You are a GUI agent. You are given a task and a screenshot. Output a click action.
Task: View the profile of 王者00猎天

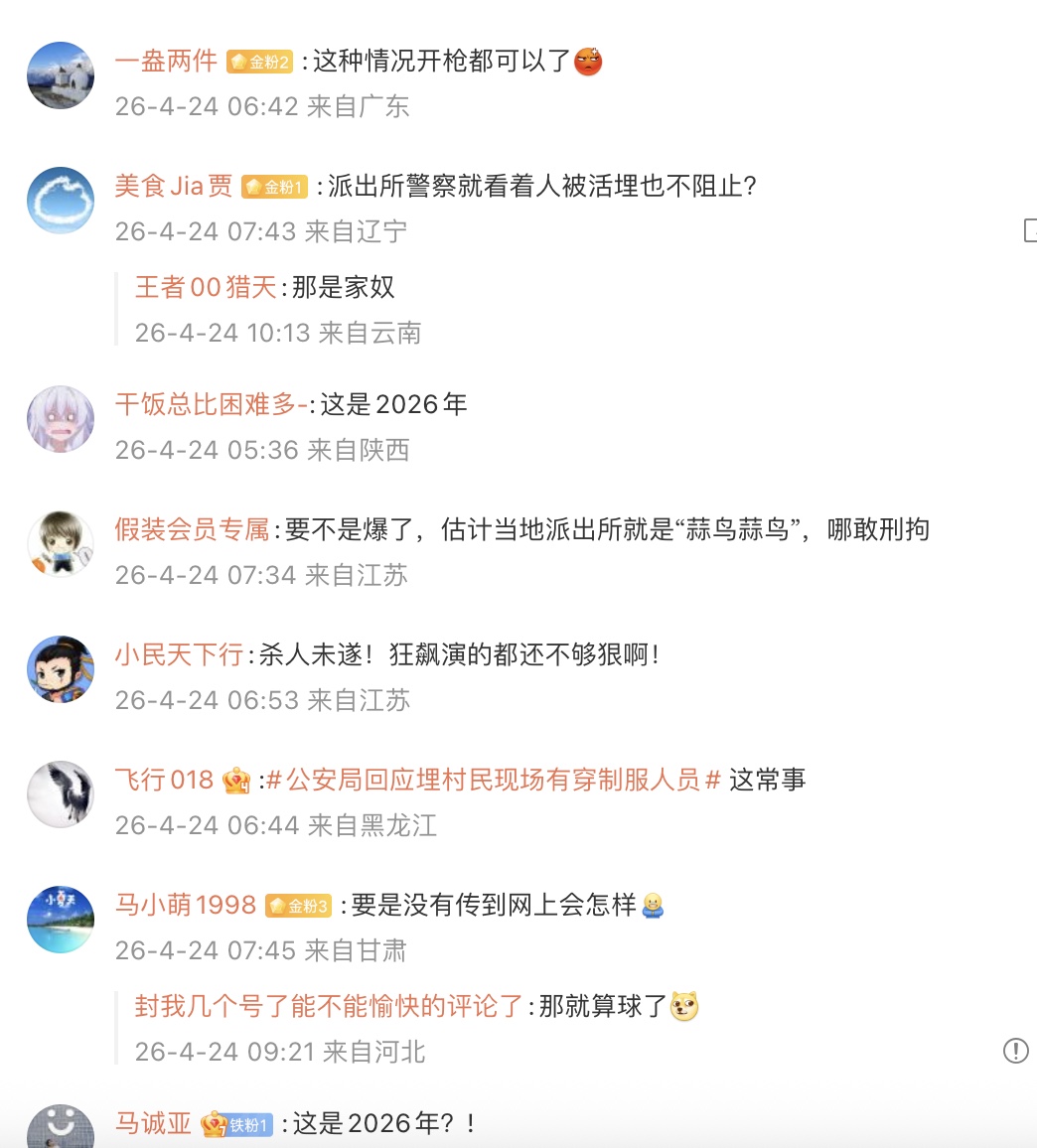(206, 288)
